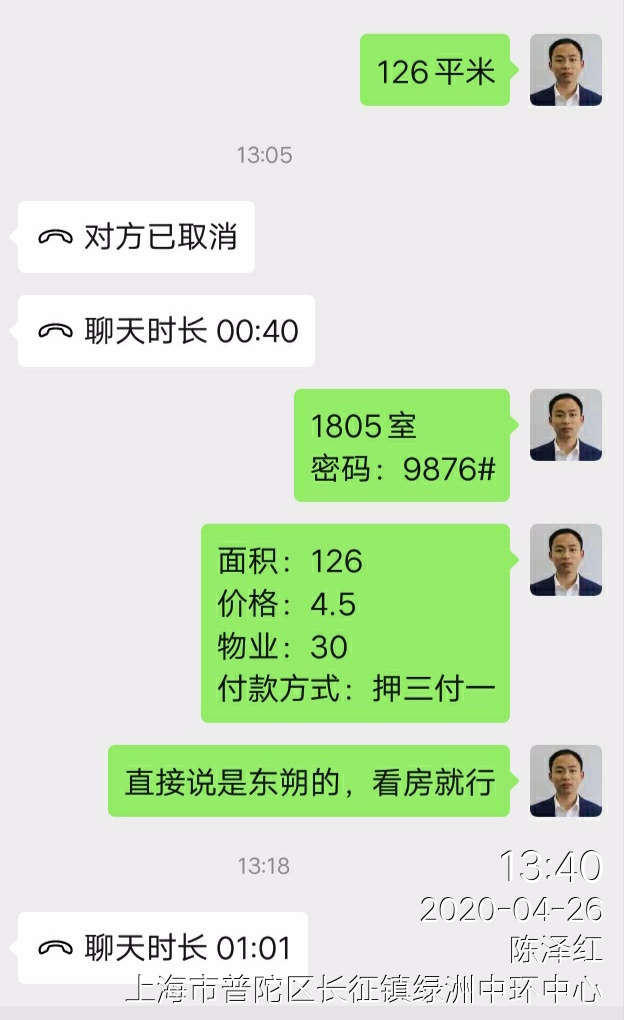Open the 聊天时长 00:40 call record
This screenshot has width=624, height=1020.
(x=167, y=331)
